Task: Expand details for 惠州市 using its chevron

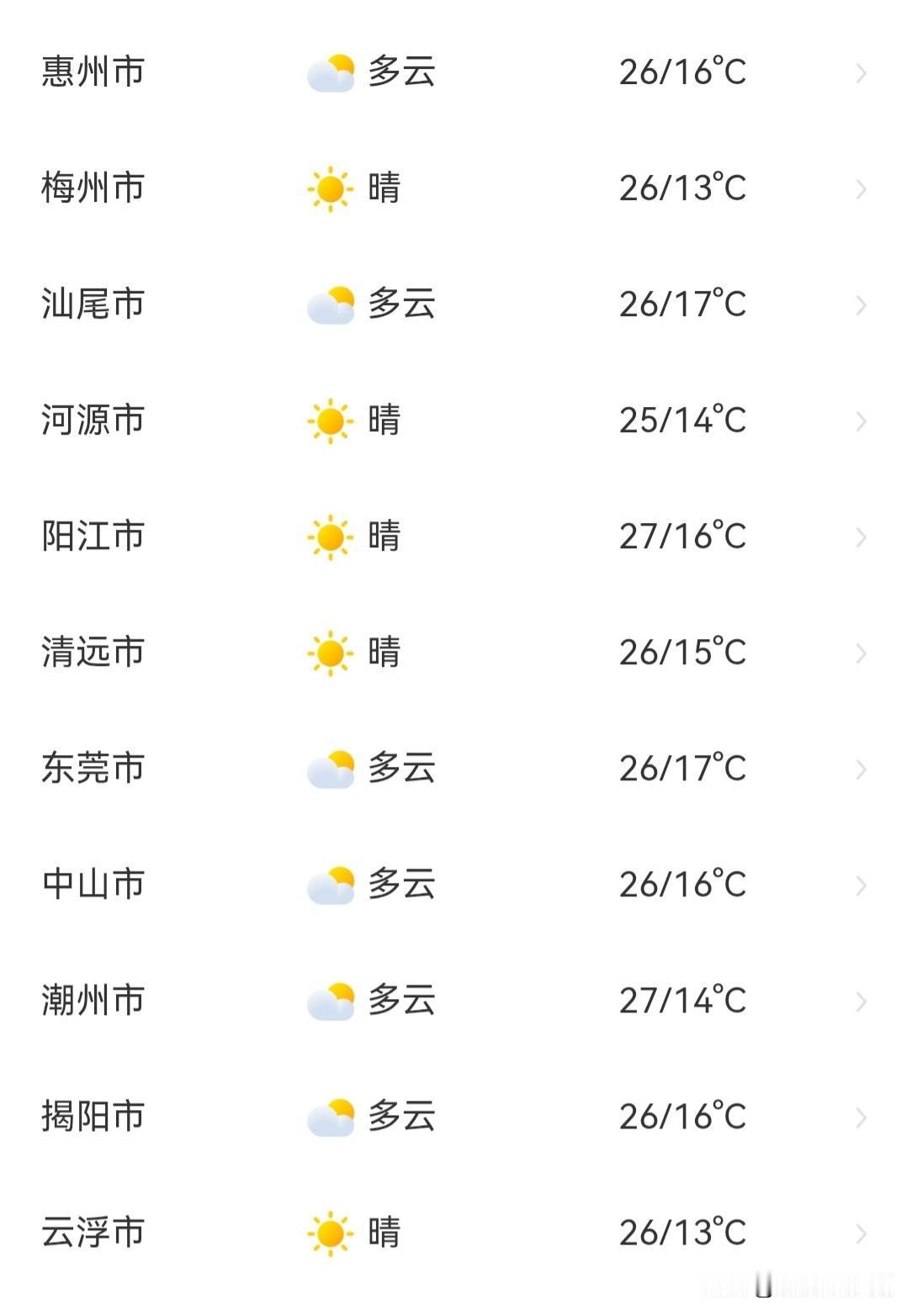Action: click(860, 73)
